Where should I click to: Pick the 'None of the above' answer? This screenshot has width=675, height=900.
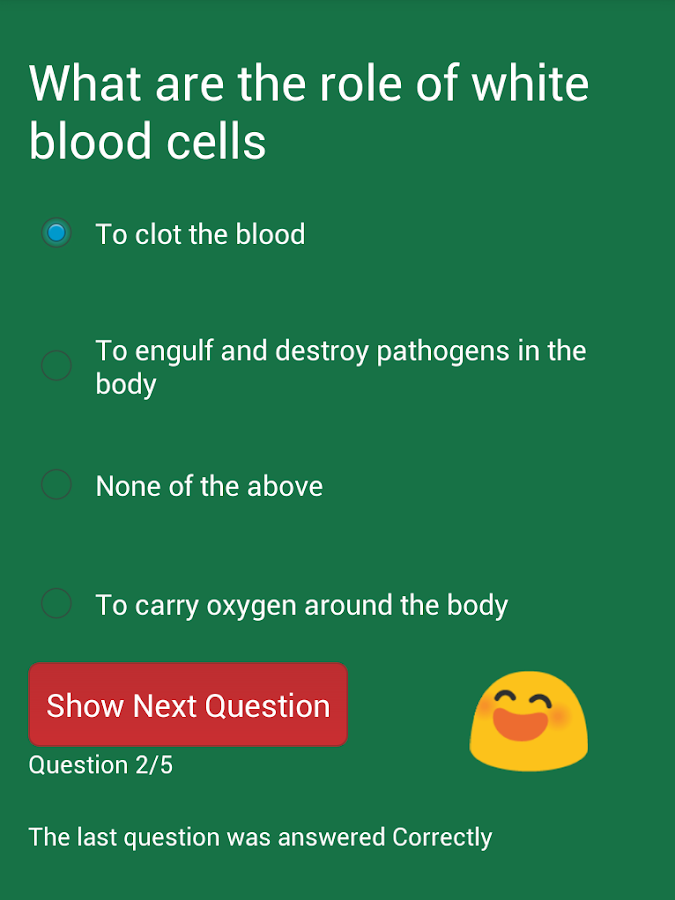(57, 486)
